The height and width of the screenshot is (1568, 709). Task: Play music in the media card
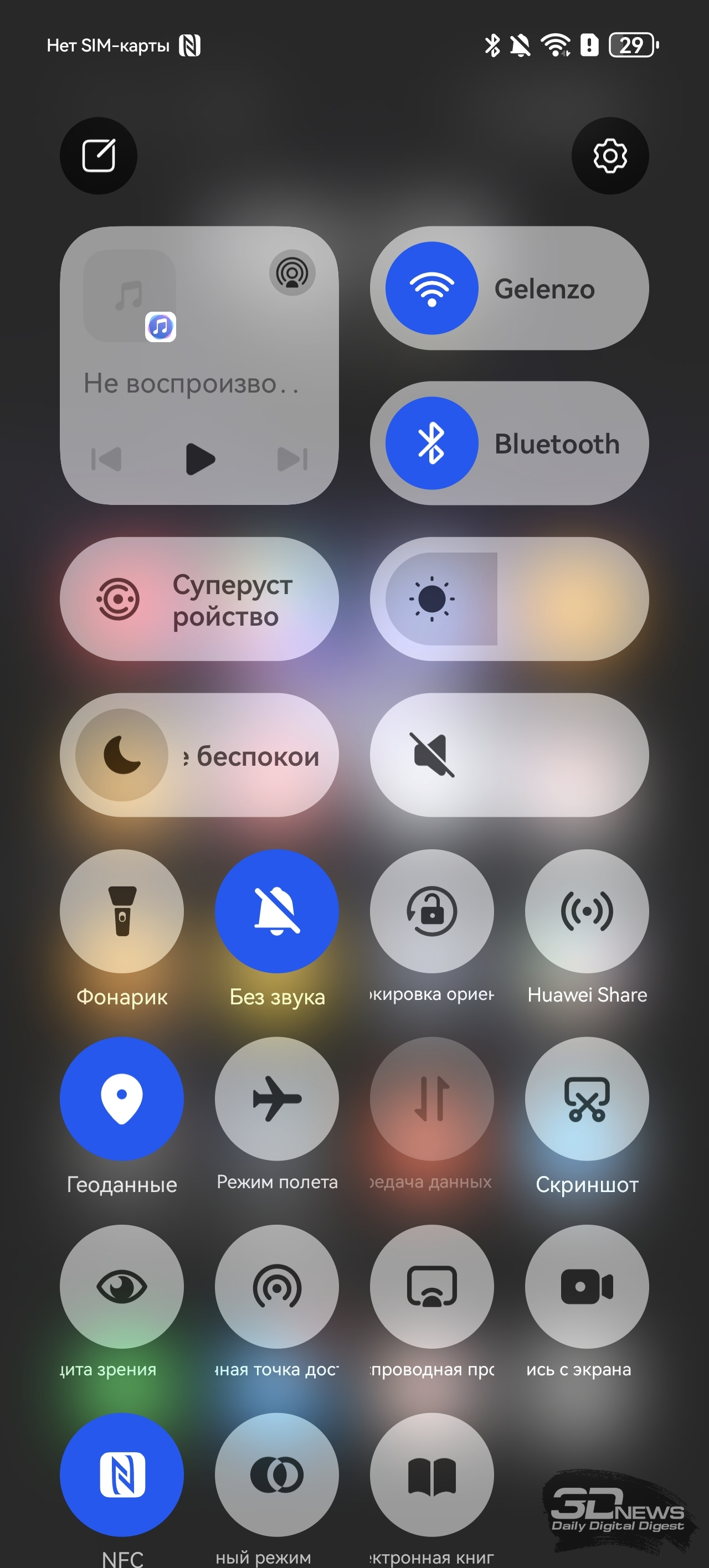[x=200, y=459]
